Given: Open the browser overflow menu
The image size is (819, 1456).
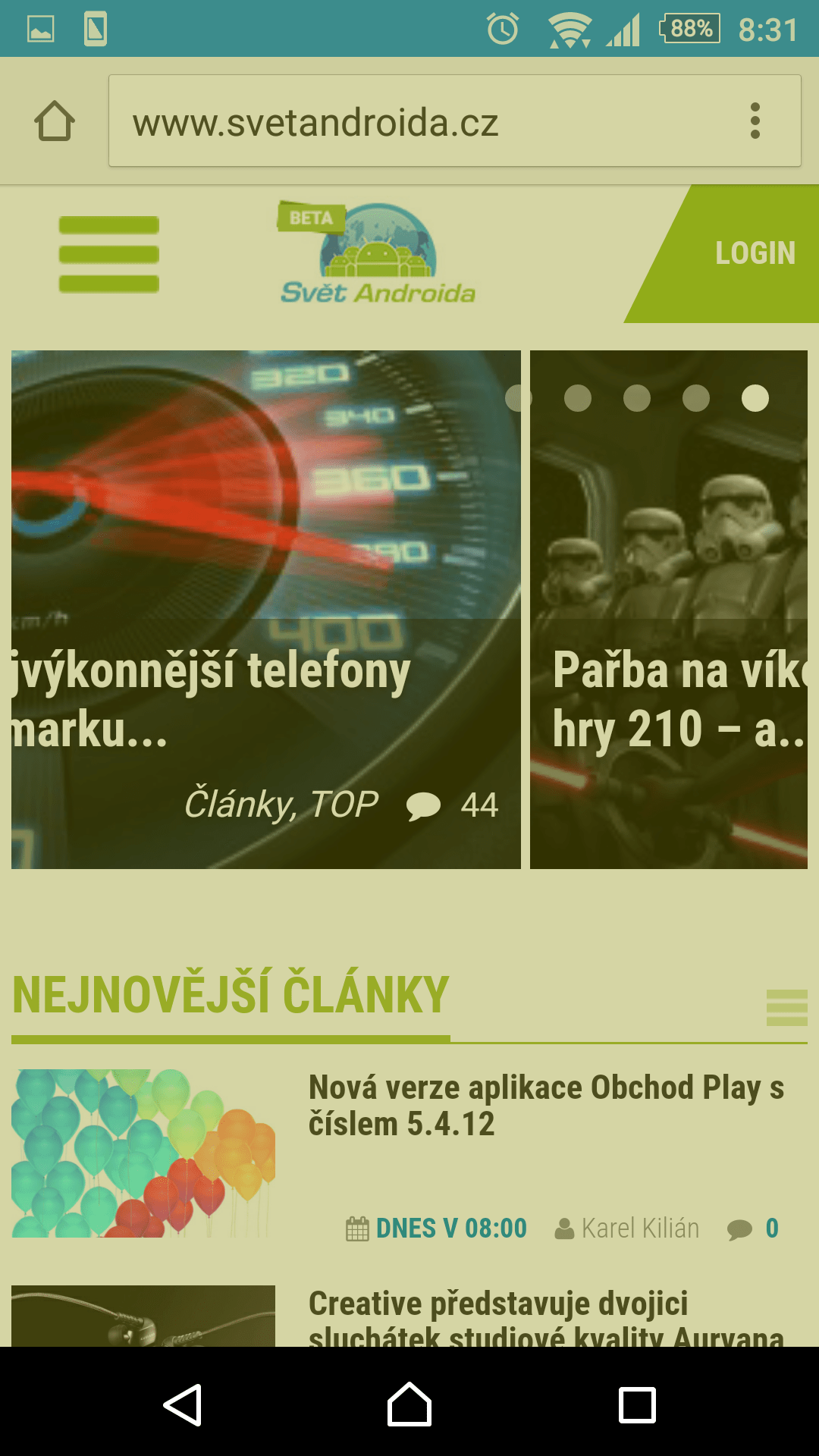Looking at the screenshot, I should point(755,121).
